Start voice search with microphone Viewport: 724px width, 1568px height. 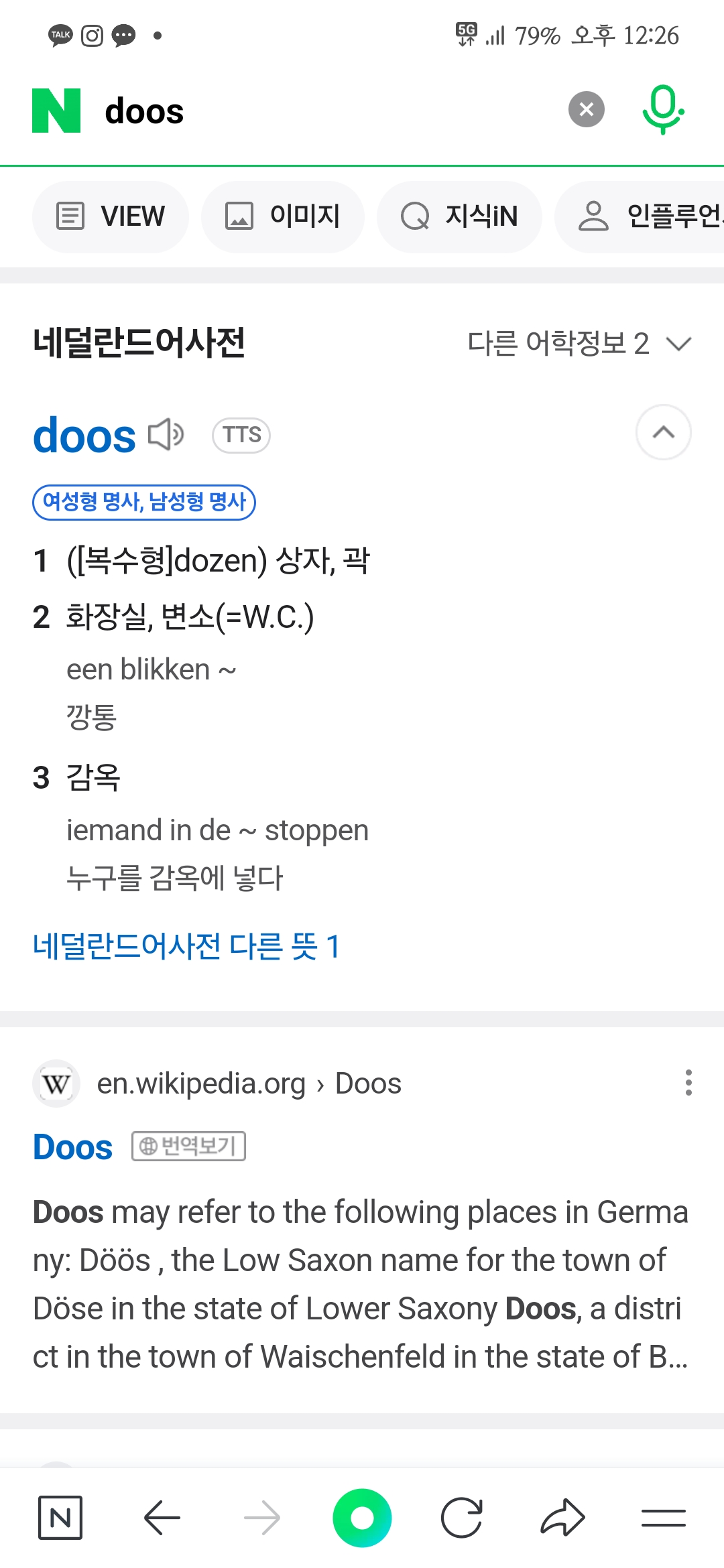coord(662,109)
